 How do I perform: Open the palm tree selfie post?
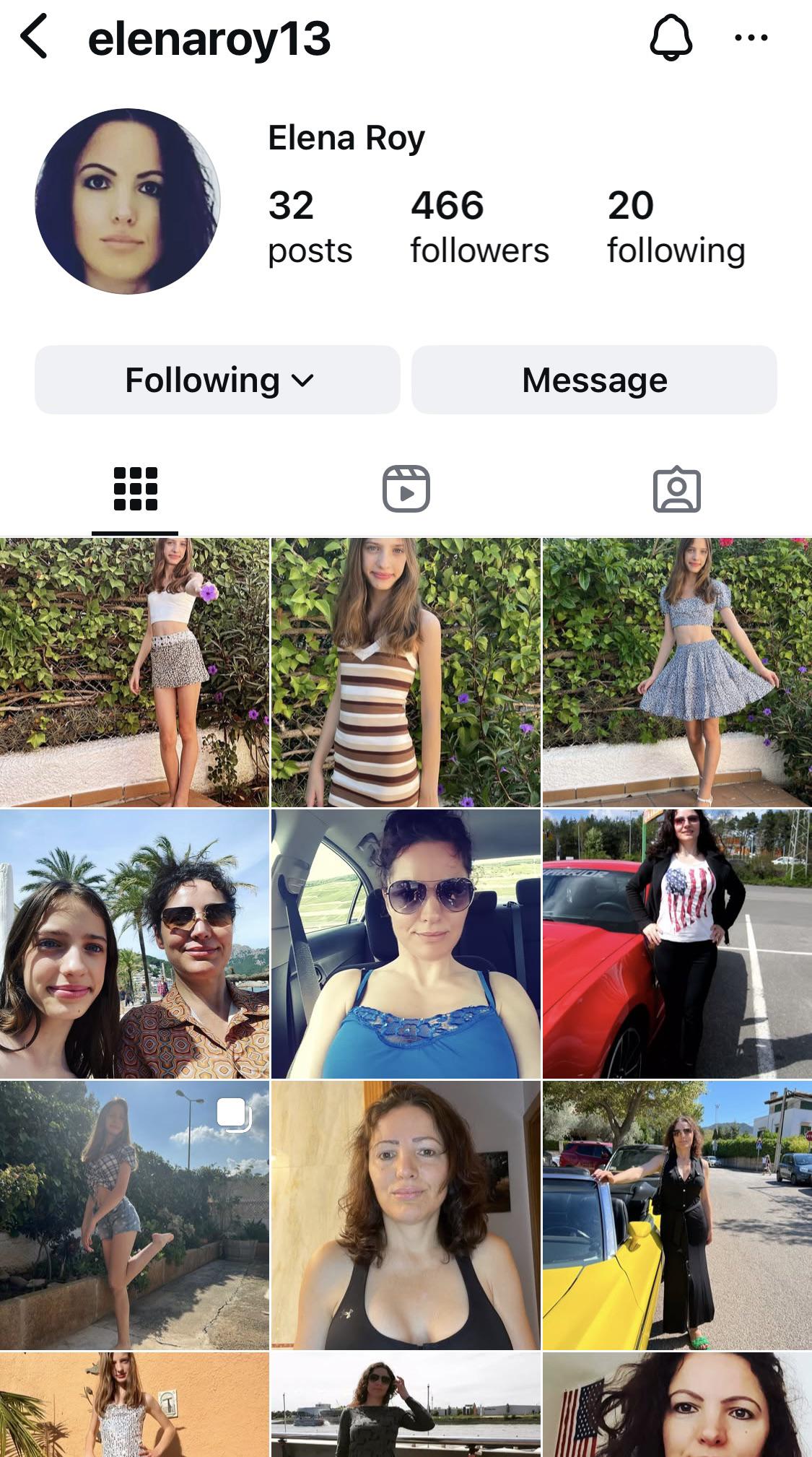click(134, 944)
